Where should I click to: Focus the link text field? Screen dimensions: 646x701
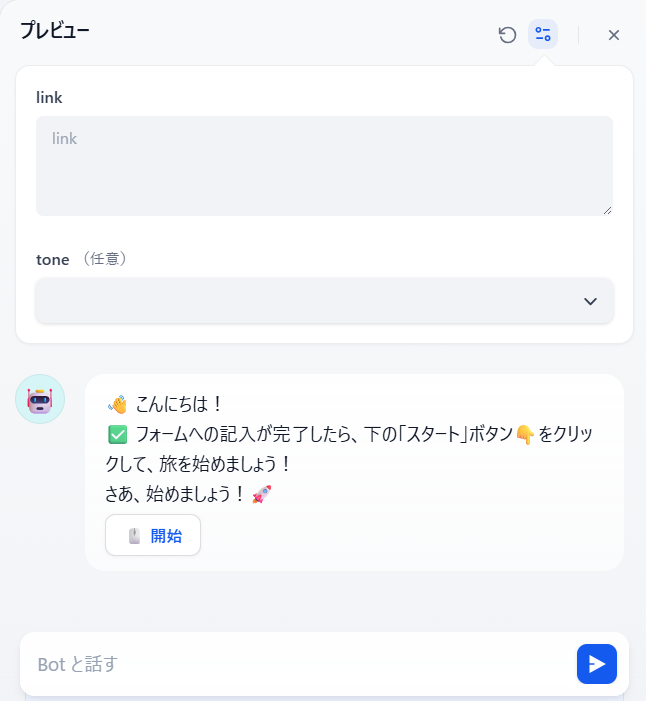(324, 165)
